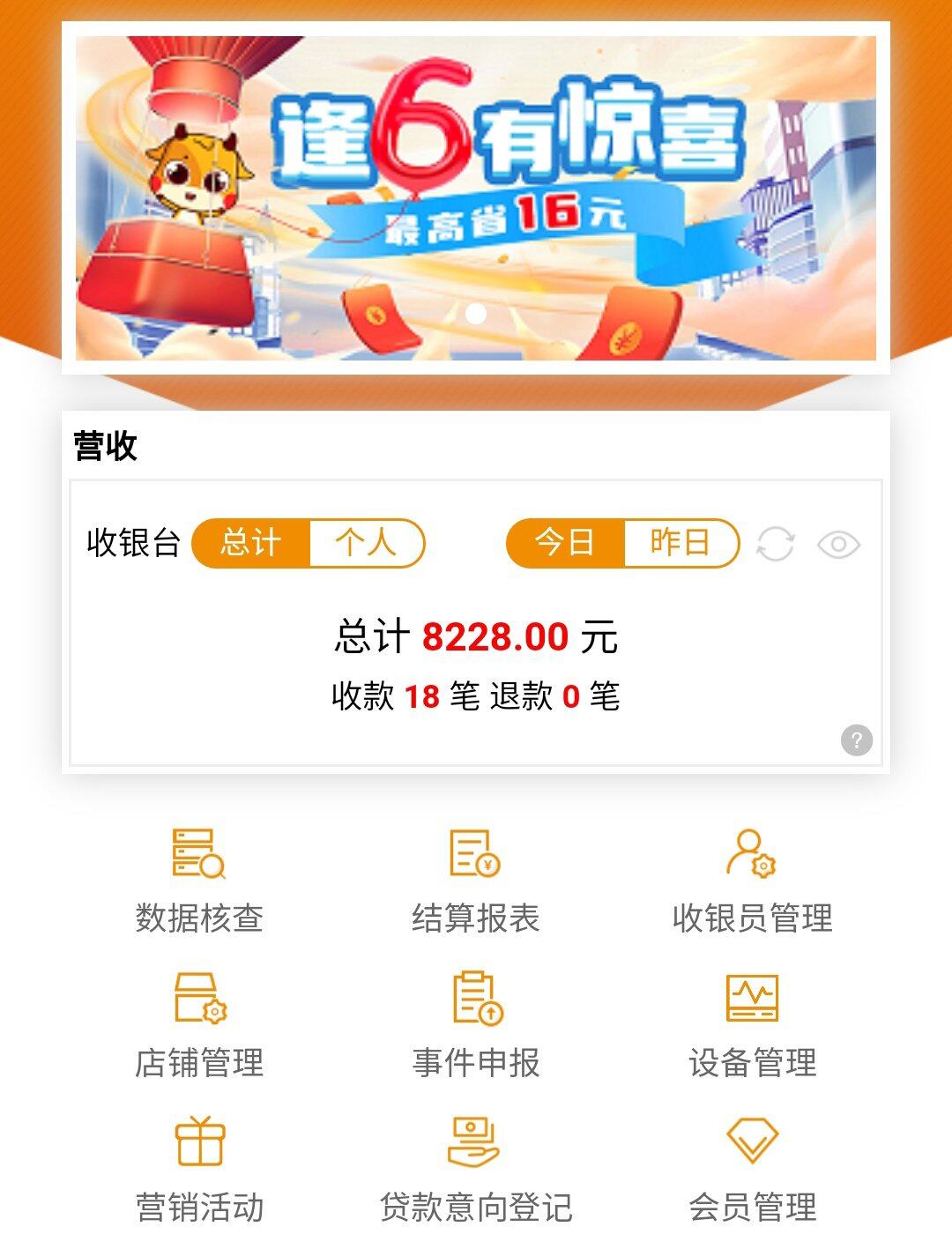Refresh the revenue data
This screenshot has width=952, height=1249.
point(776,544)
